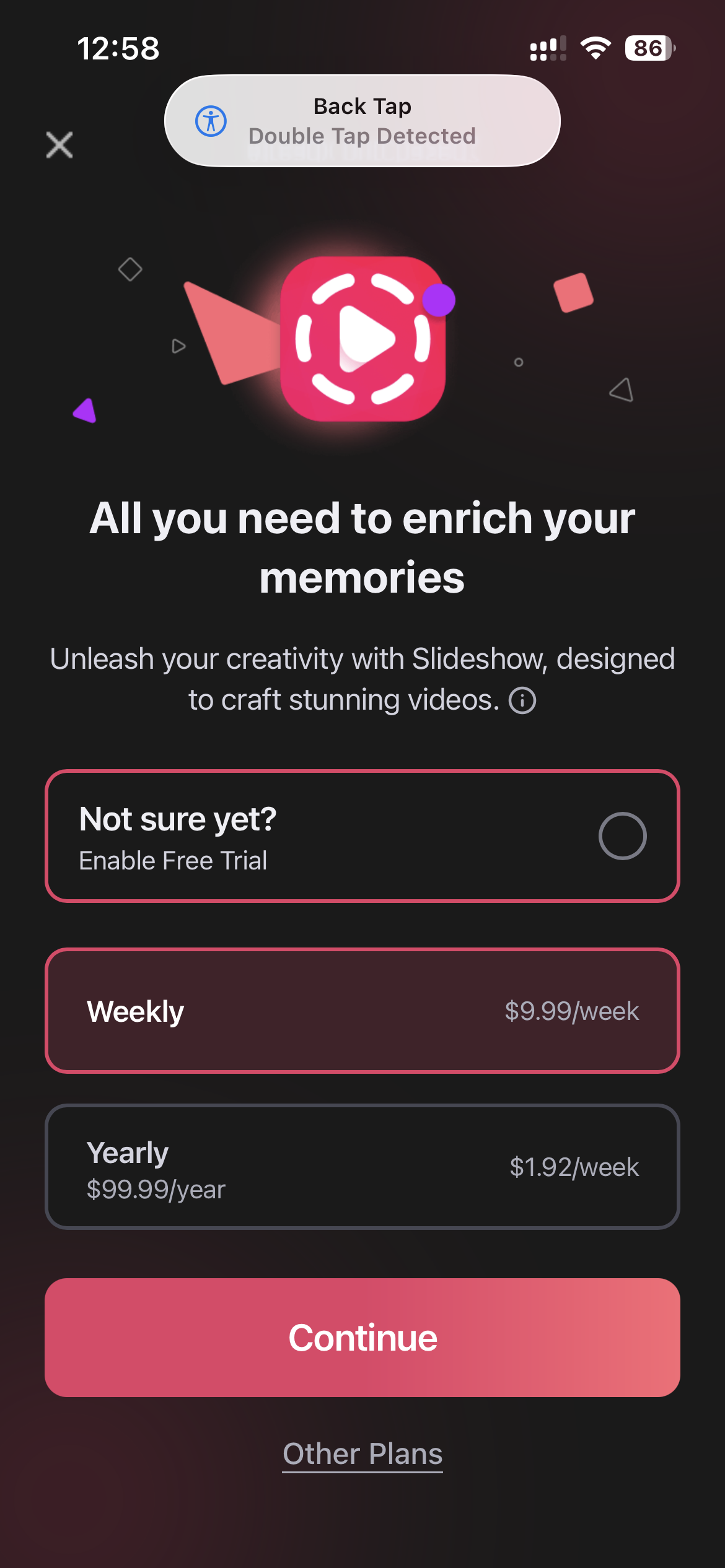Tap the Continue button
This screenshot has height=1568, width=725.
click(362, 1338)
